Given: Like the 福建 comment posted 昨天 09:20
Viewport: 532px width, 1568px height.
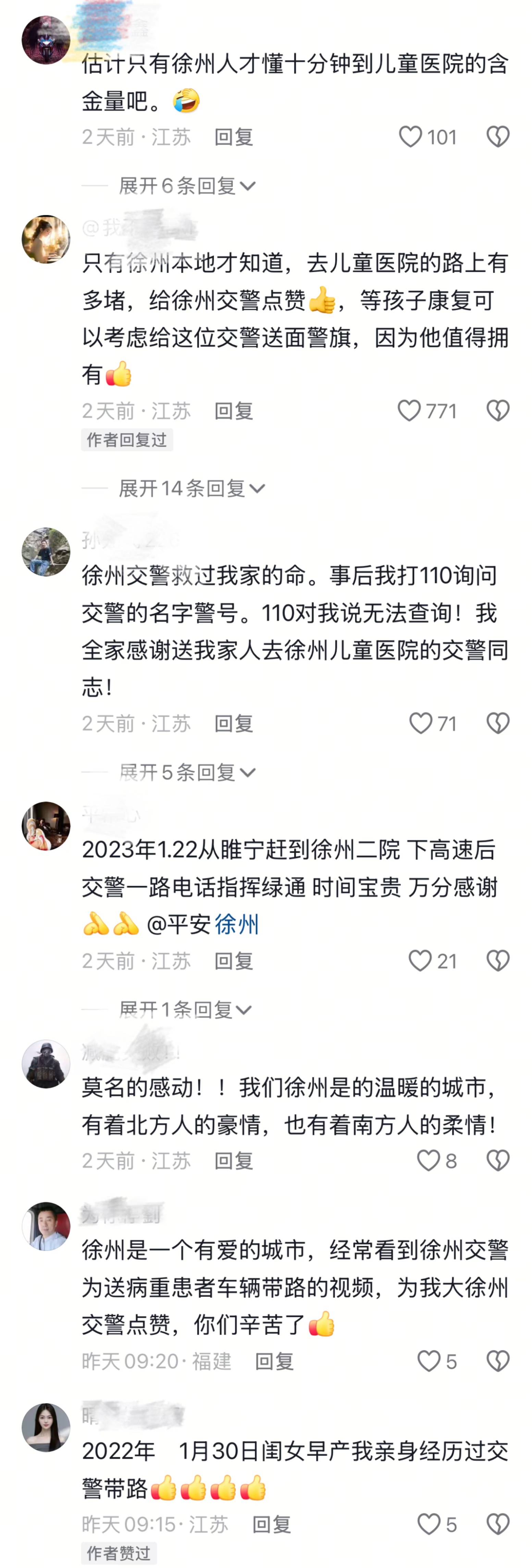Looking at the screenshot, I should (x=429, y=1361).
